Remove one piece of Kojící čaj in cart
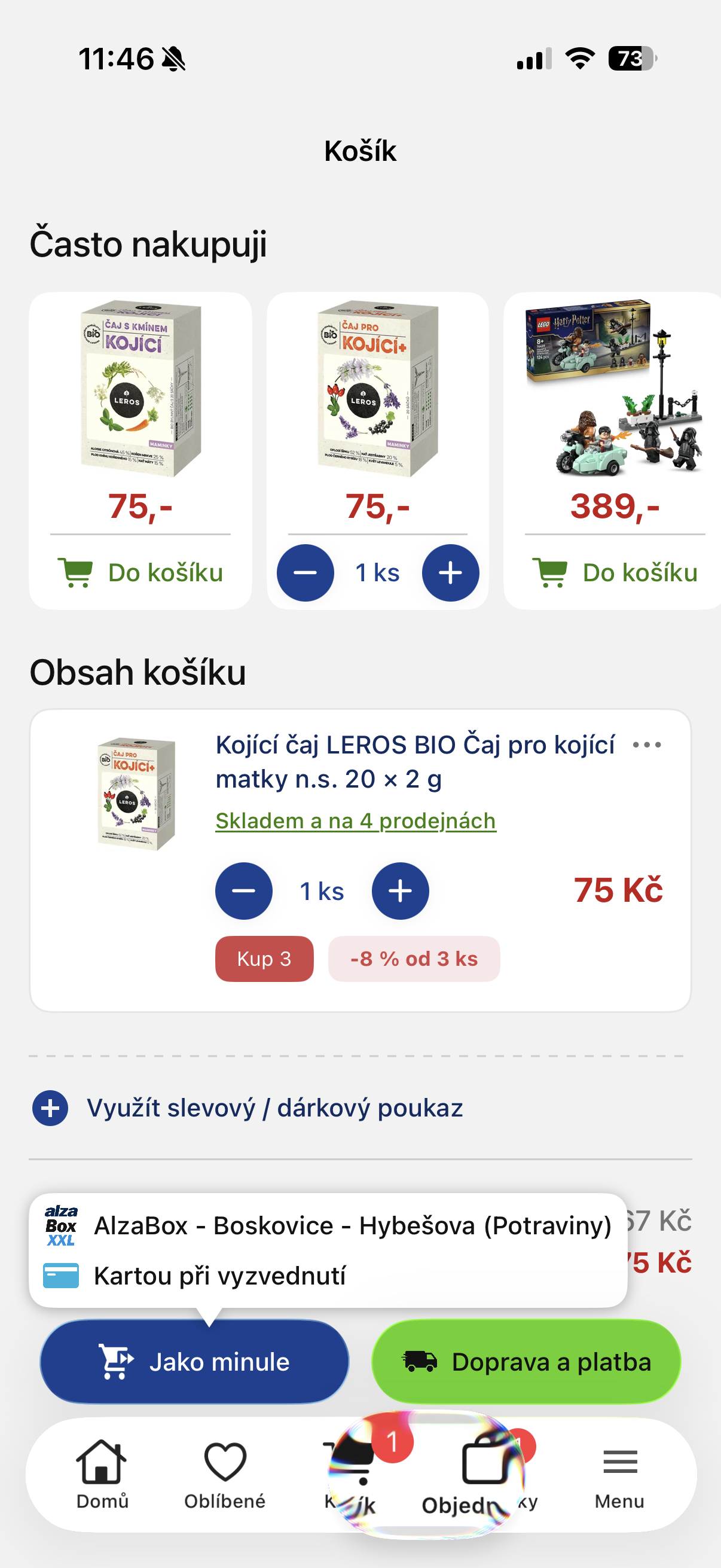The height and width of the screenshot is (1568, 721). tap(243, 891)
